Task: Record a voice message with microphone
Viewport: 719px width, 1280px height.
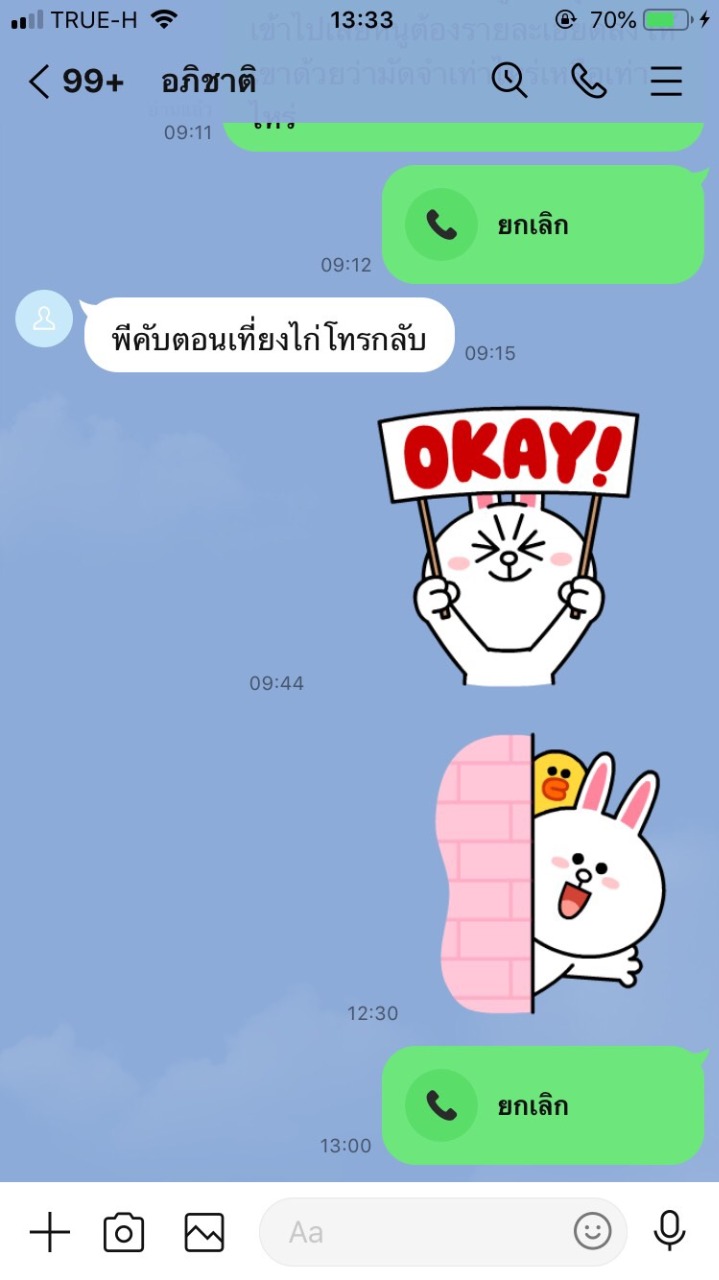Action: coord(670,1232)
